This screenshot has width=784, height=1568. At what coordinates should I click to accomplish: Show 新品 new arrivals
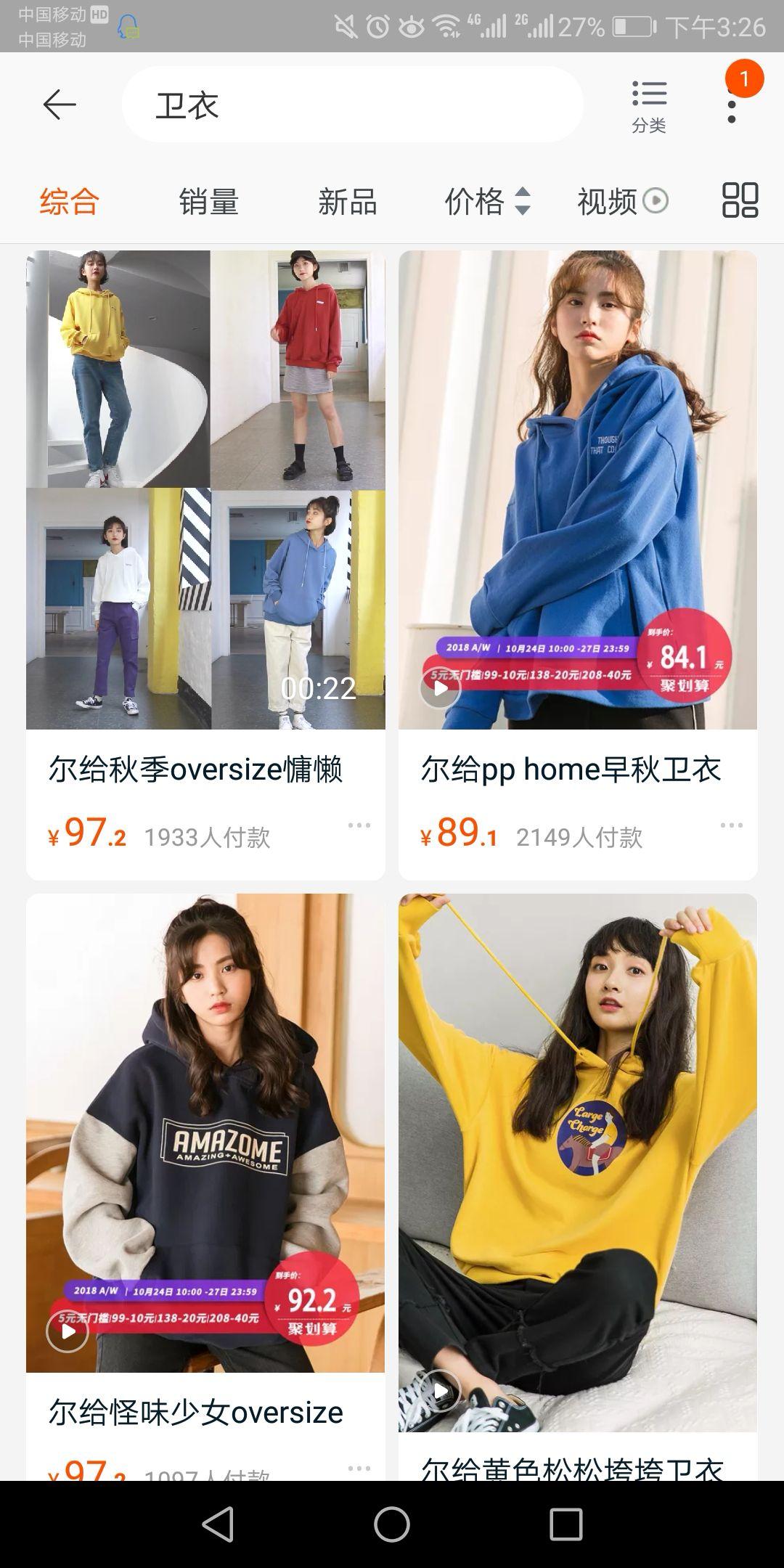point(347,202)
